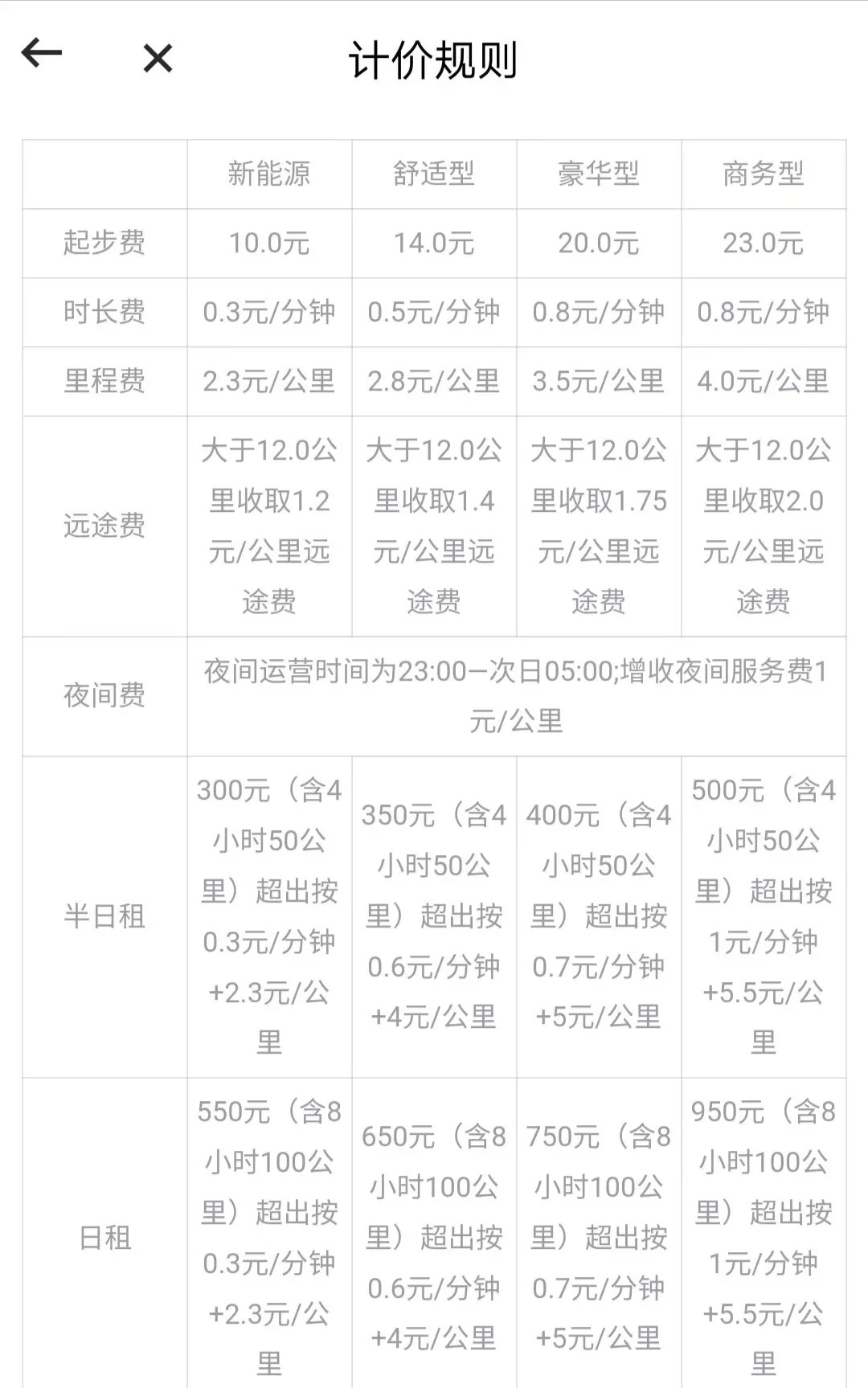868x1388 pixels.
Task: Select the 舒适型 column header
Action: (x=432, y=174)
